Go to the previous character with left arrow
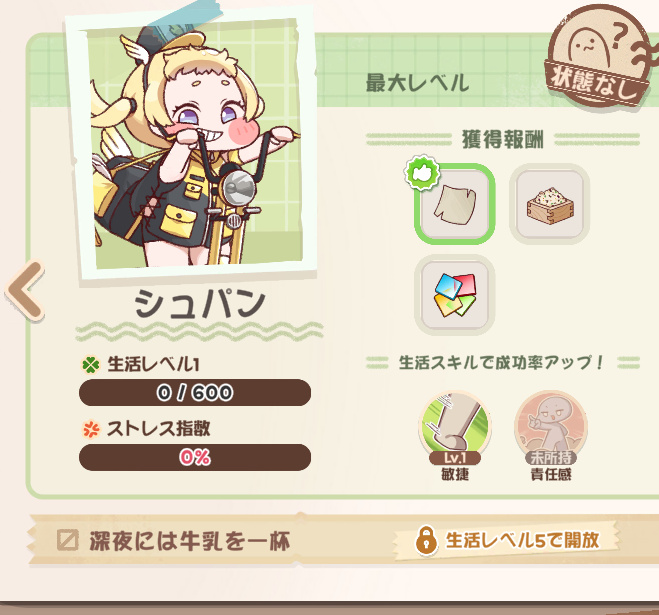 25,291
